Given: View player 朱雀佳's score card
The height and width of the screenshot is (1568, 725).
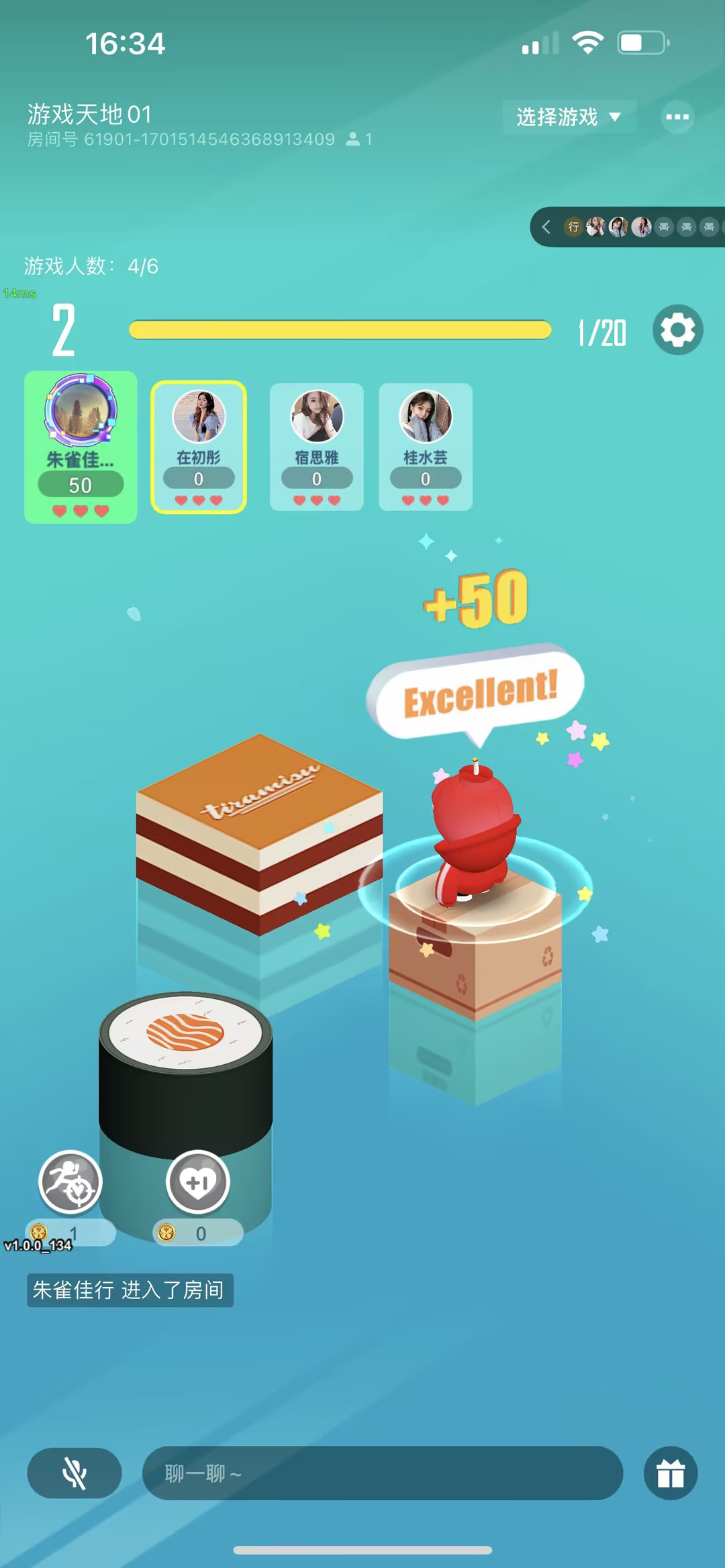Looking at the screenshot, I should click(81, 447).
